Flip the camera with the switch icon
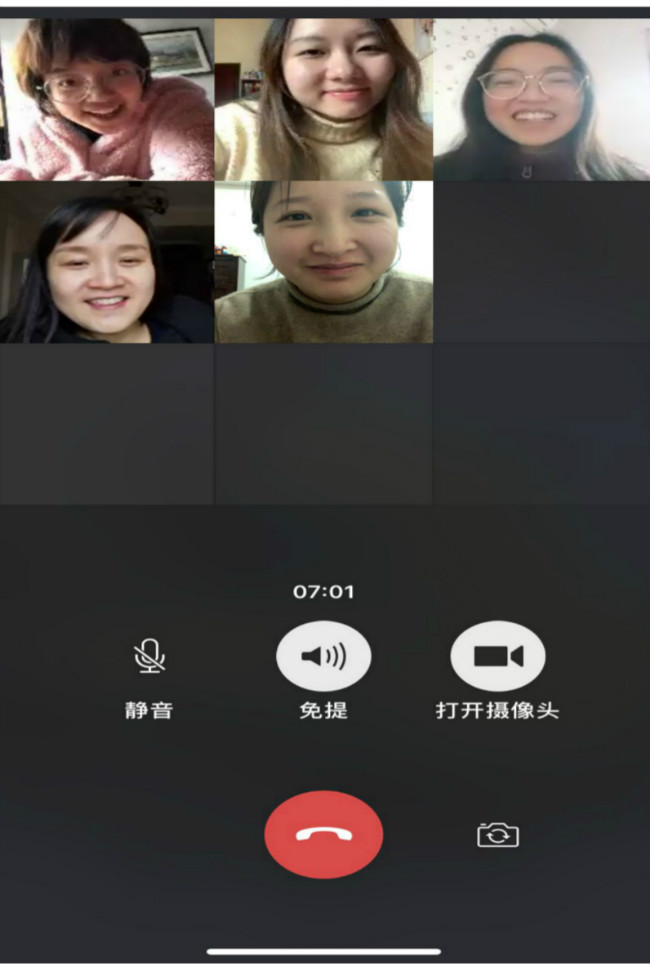 (497, 834)
